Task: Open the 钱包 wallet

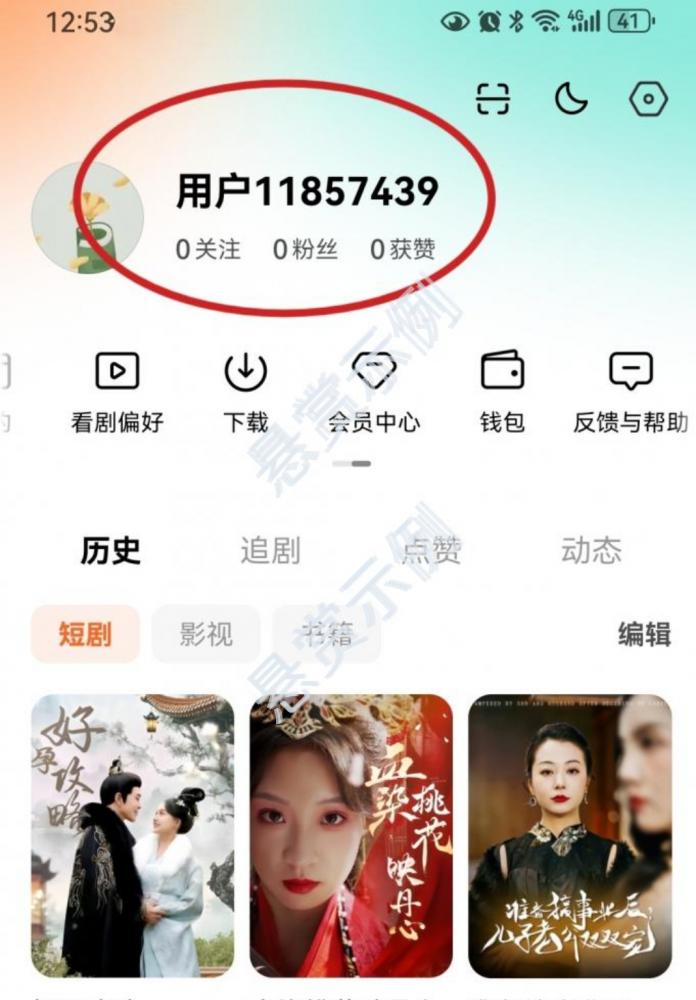Action: click(502, 390)
